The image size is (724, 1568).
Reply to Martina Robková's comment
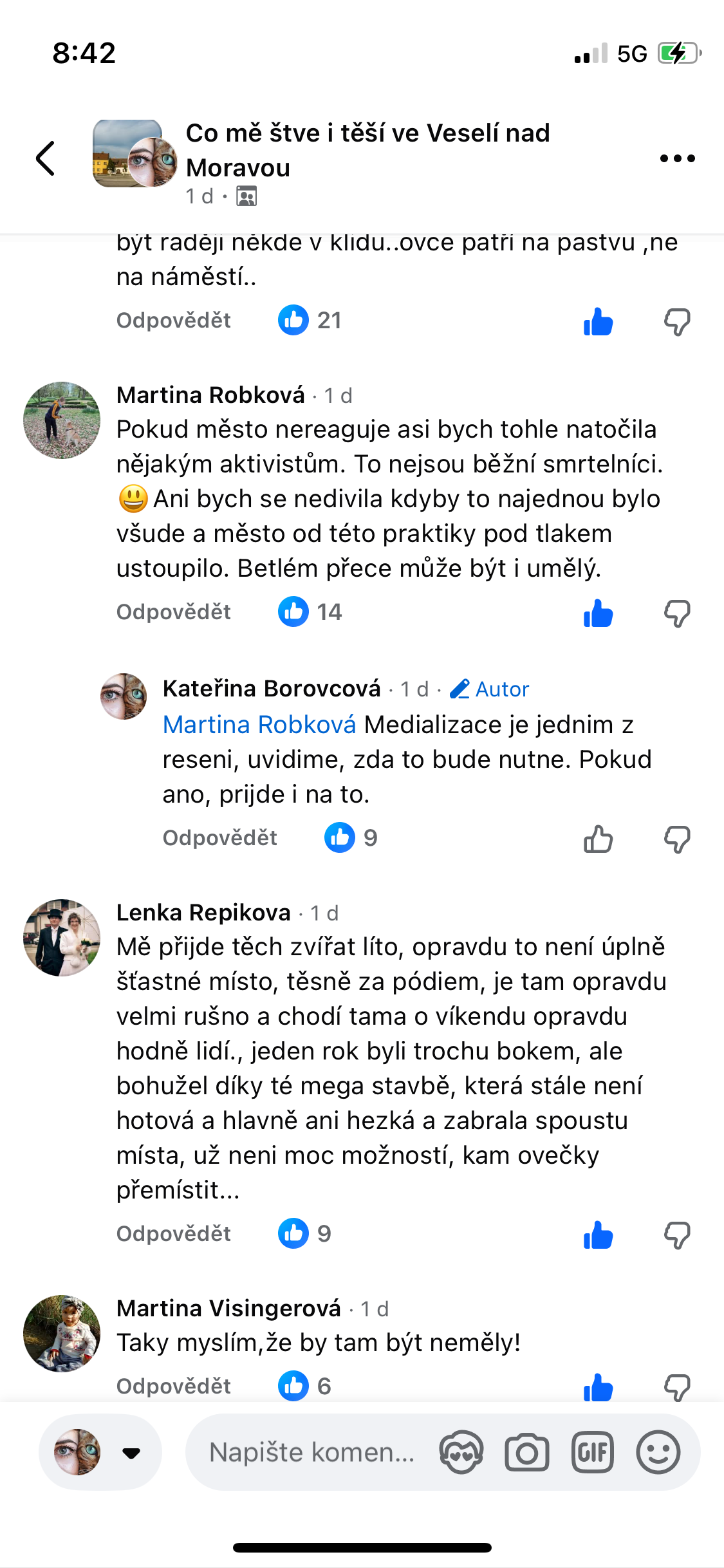click(x=173, y=611)
